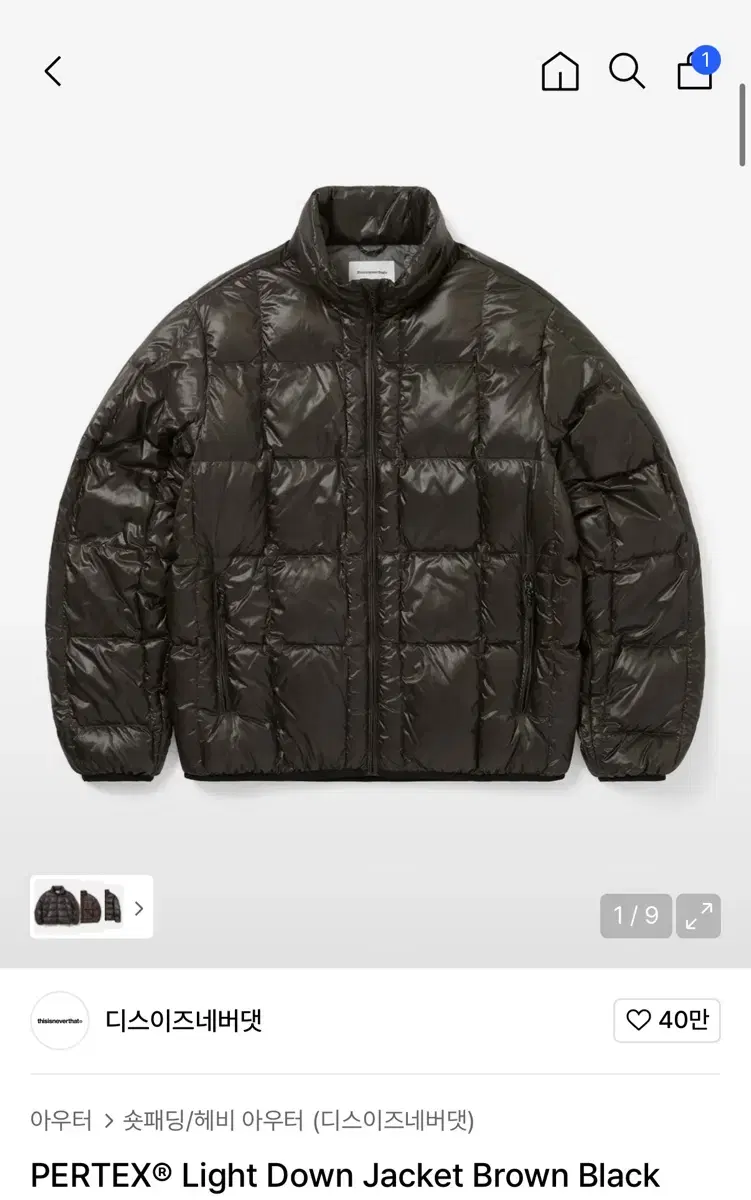The image size is (751, 1200).
Task: Open the shopping bag with 1 item
Action: coord(694,73)
